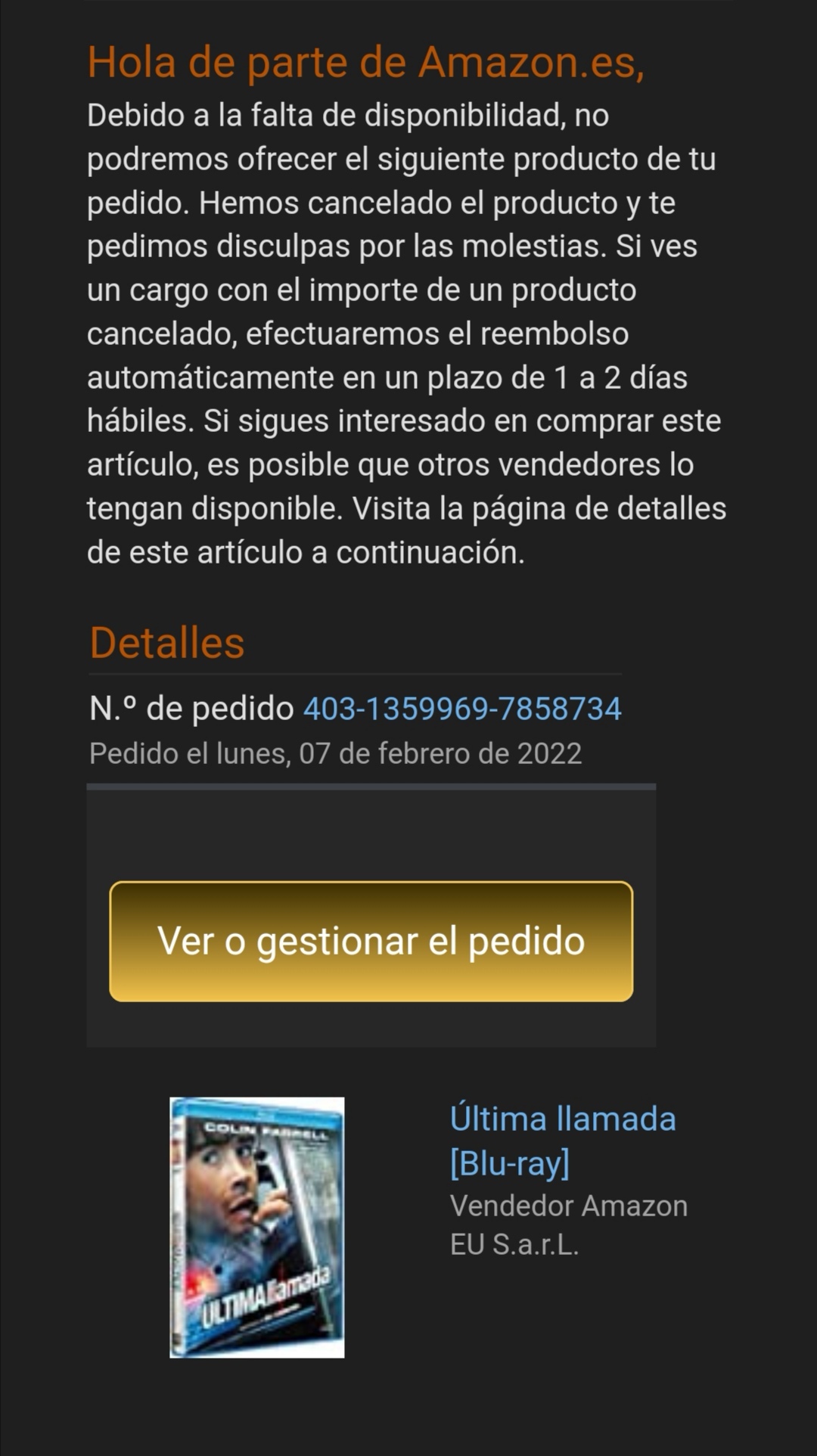Open order number 403-1359969-7858734 link
Image resolution: width=817 pixels, height=1456 pixels.
pyautogui.click(x=461, y=709)
